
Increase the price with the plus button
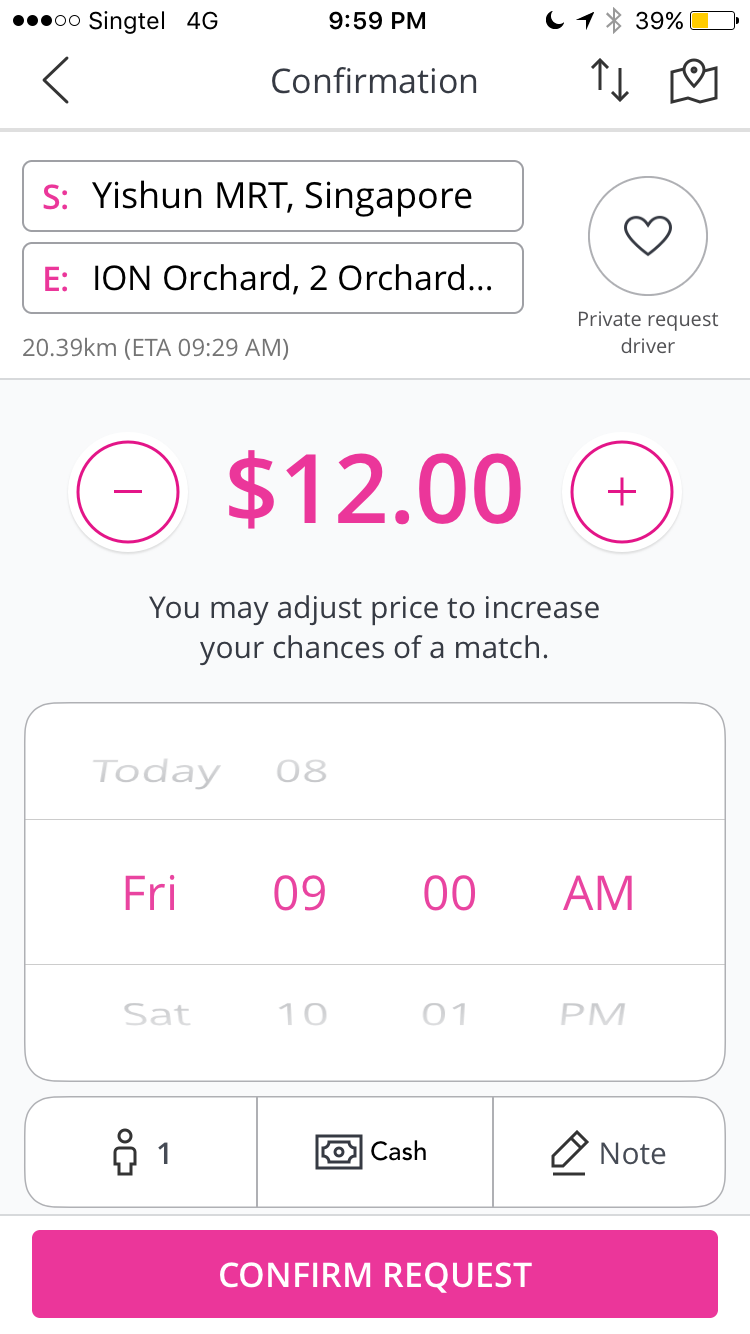coord(622,492)
